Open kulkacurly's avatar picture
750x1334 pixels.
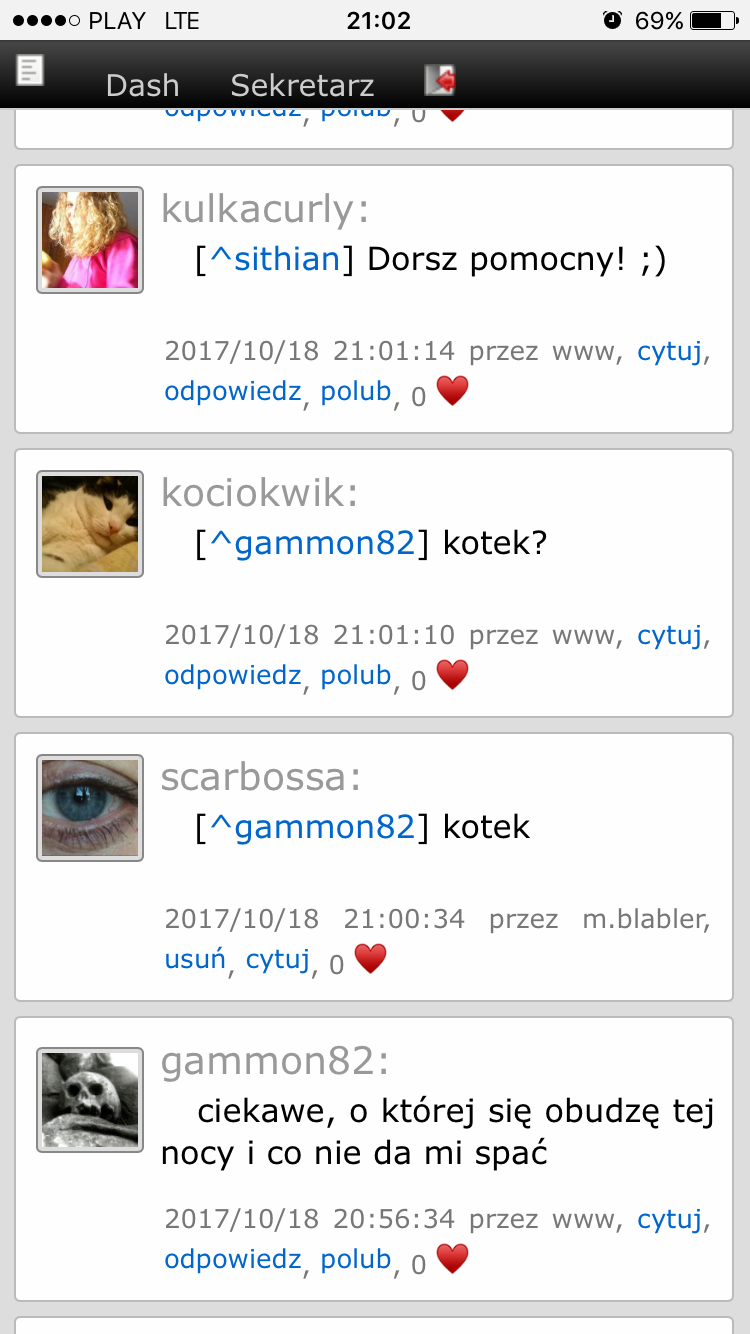pos(90,240)
